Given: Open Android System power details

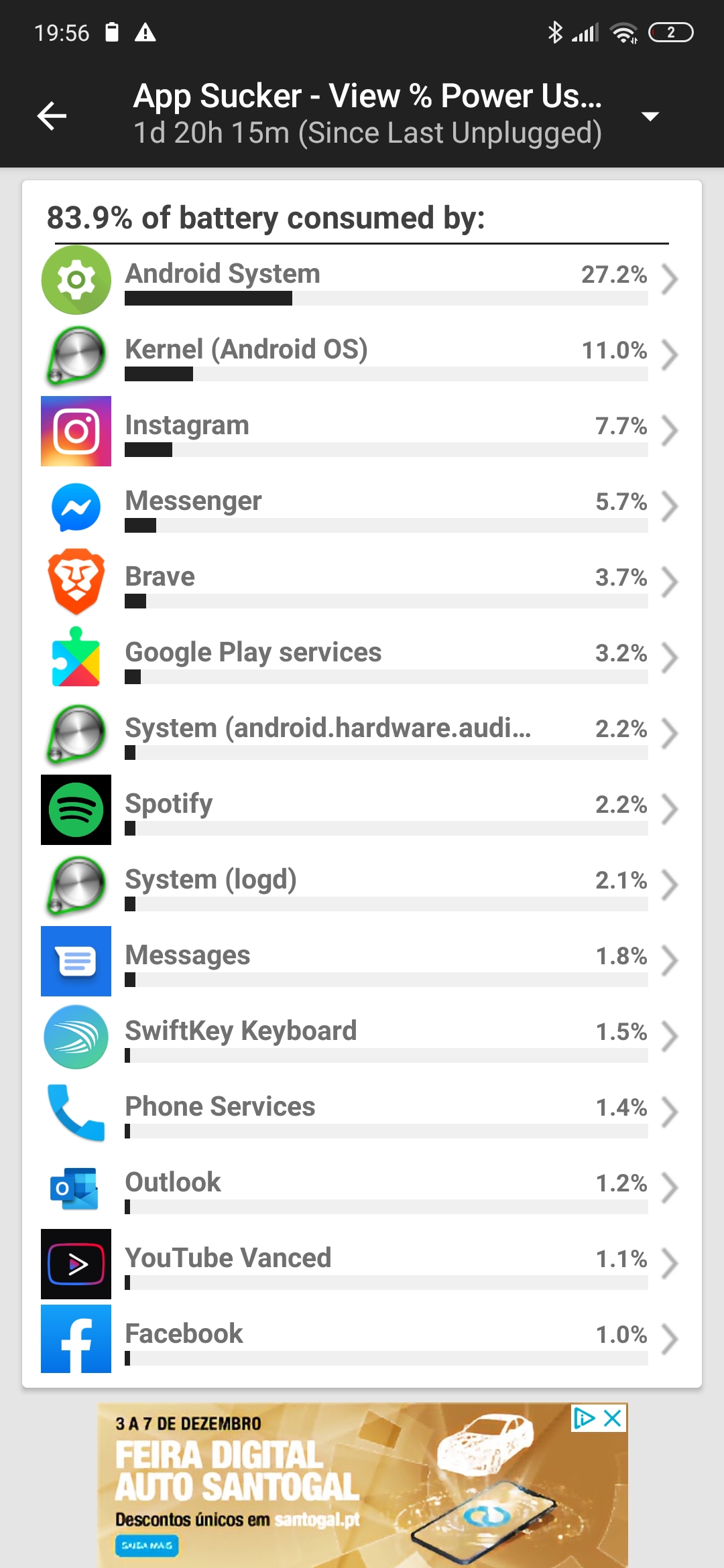Looking at the screenshot, I should pyautogui.click(x=362, y=280).
